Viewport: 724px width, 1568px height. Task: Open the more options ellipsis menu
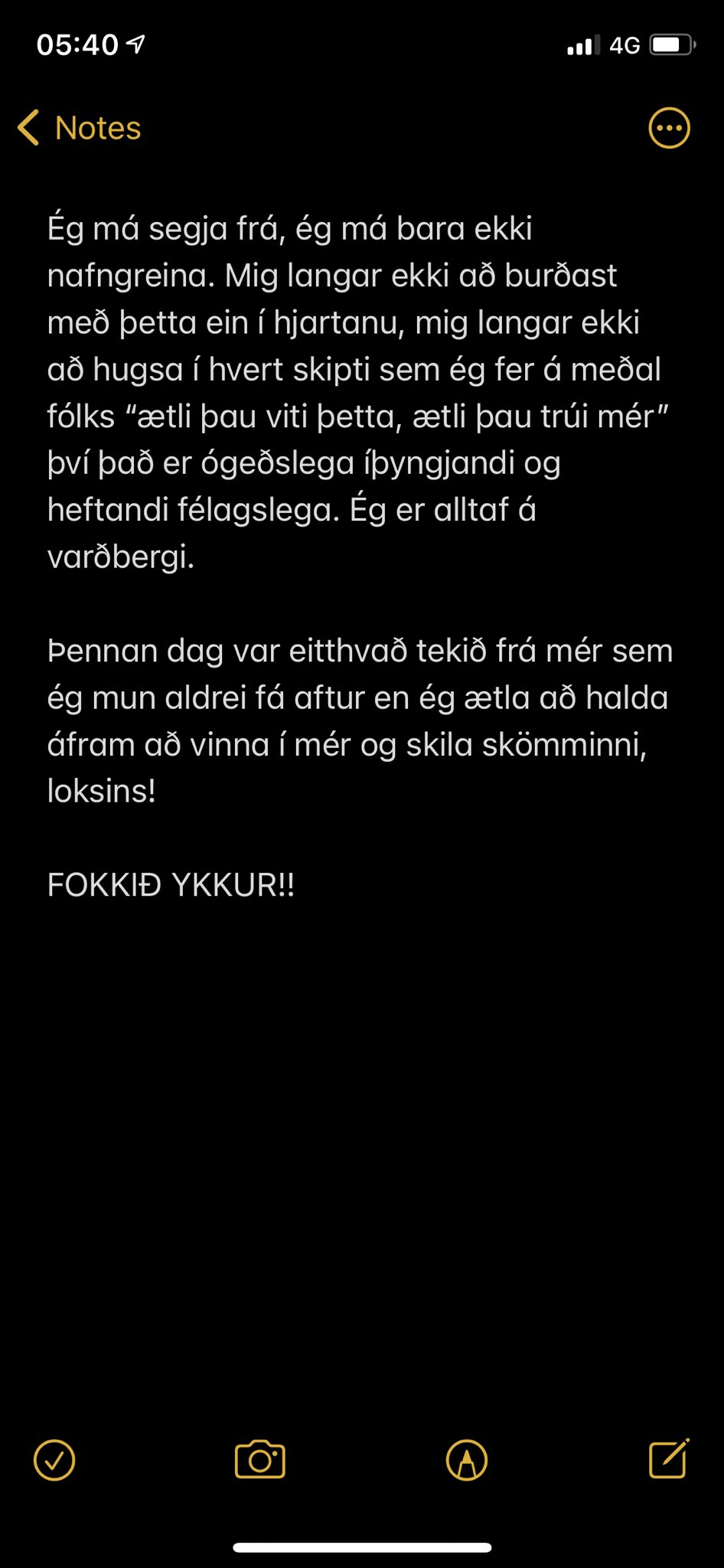click(x=669, y=128)
